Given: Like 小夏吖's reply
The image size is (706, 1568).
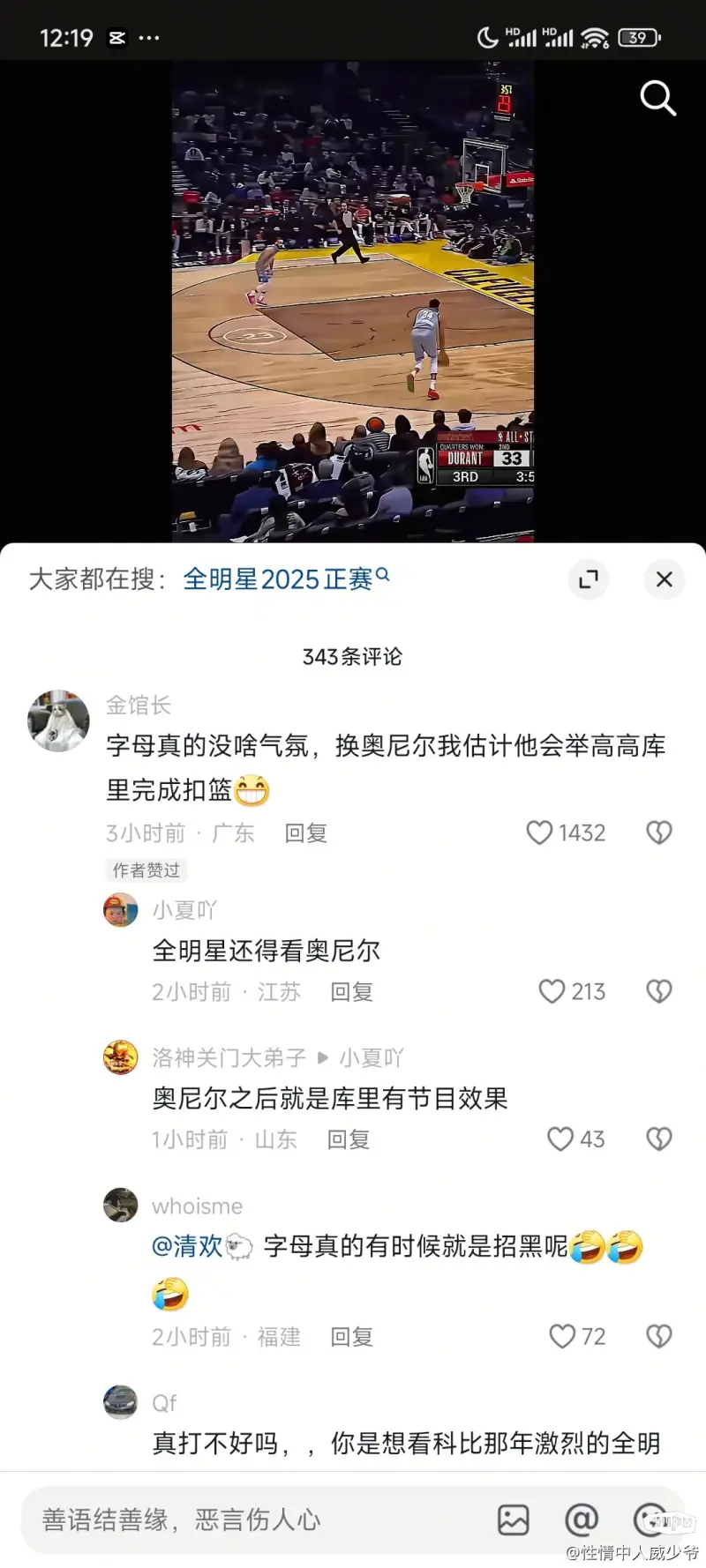Looking at the screenshot, I should (572, 991).
